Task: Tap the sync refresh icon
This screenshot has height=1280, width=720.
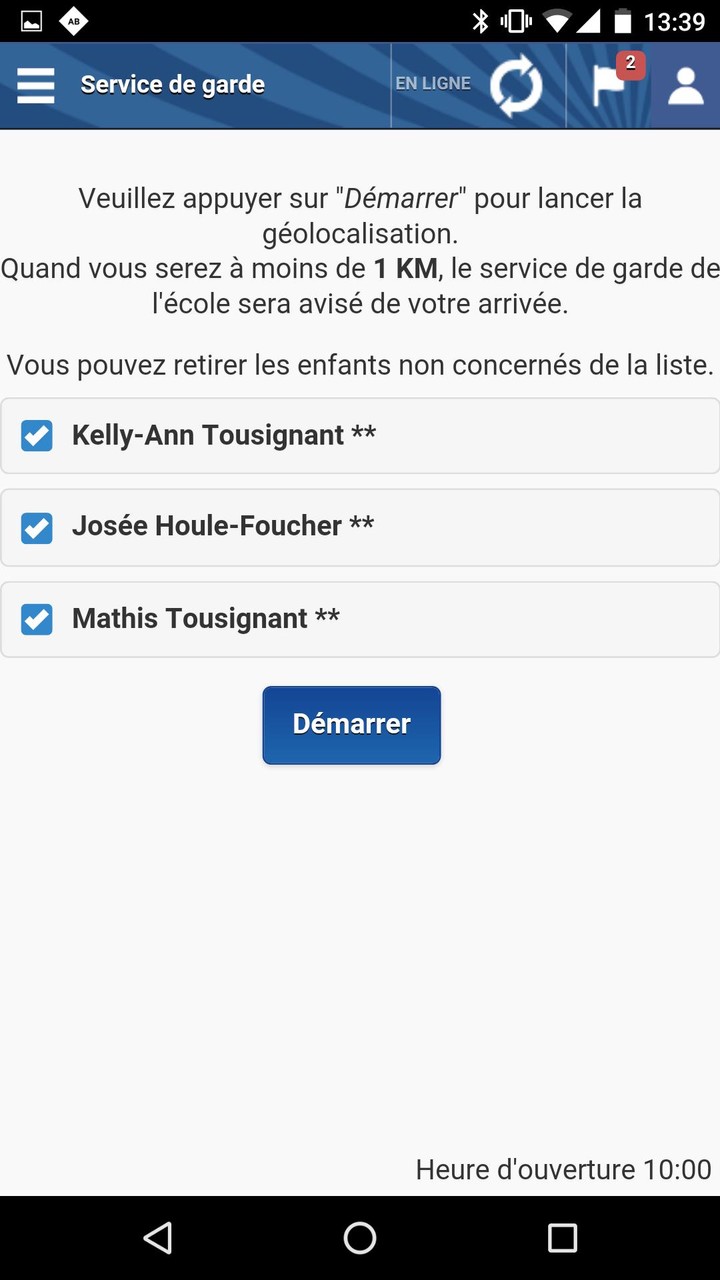Action: click(516, 86)
